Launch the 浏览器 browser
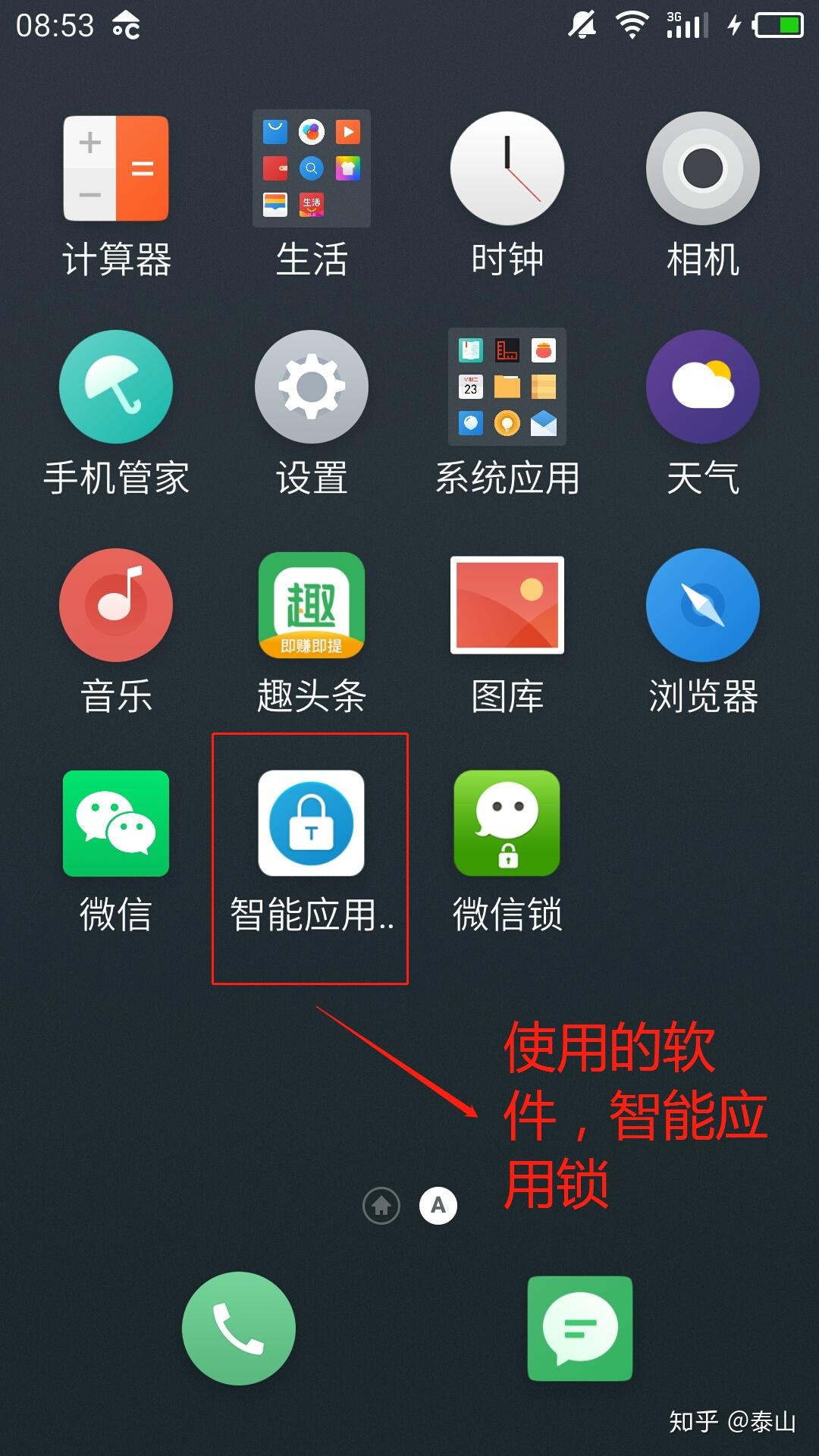819x1456 pixels. (x=702, y=605)
